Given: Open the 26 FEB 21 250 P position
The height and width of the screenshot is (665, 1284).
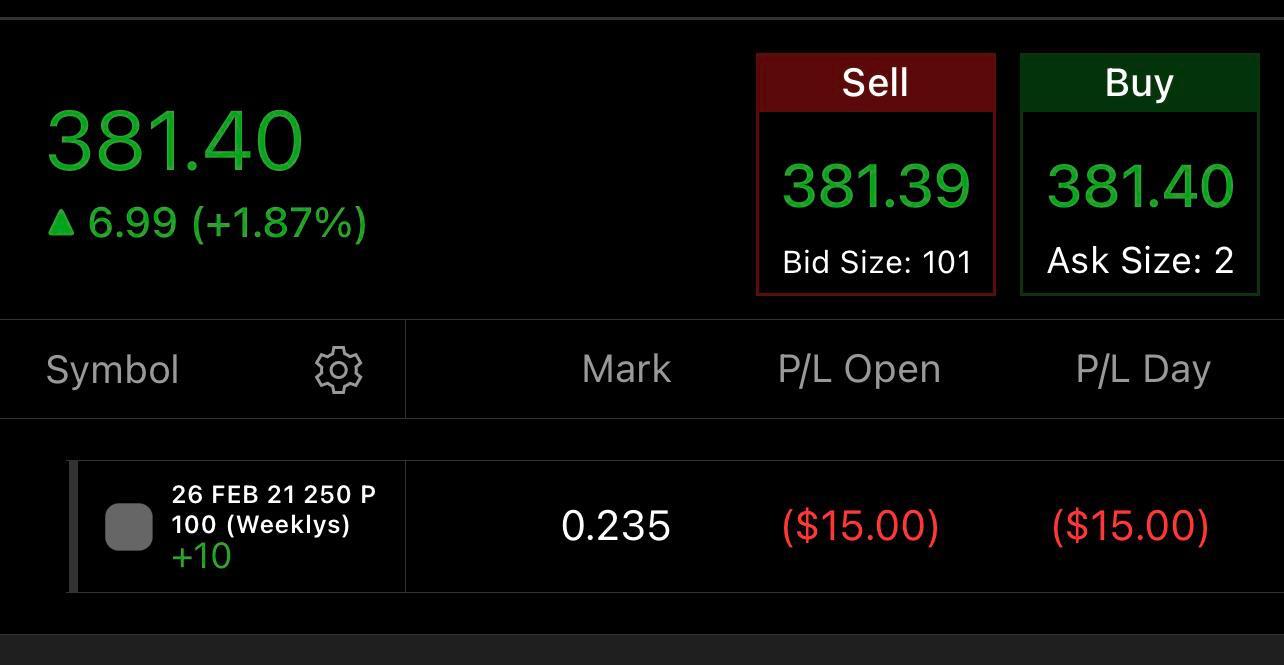Looking at the screenshot, I should (273, 525).
